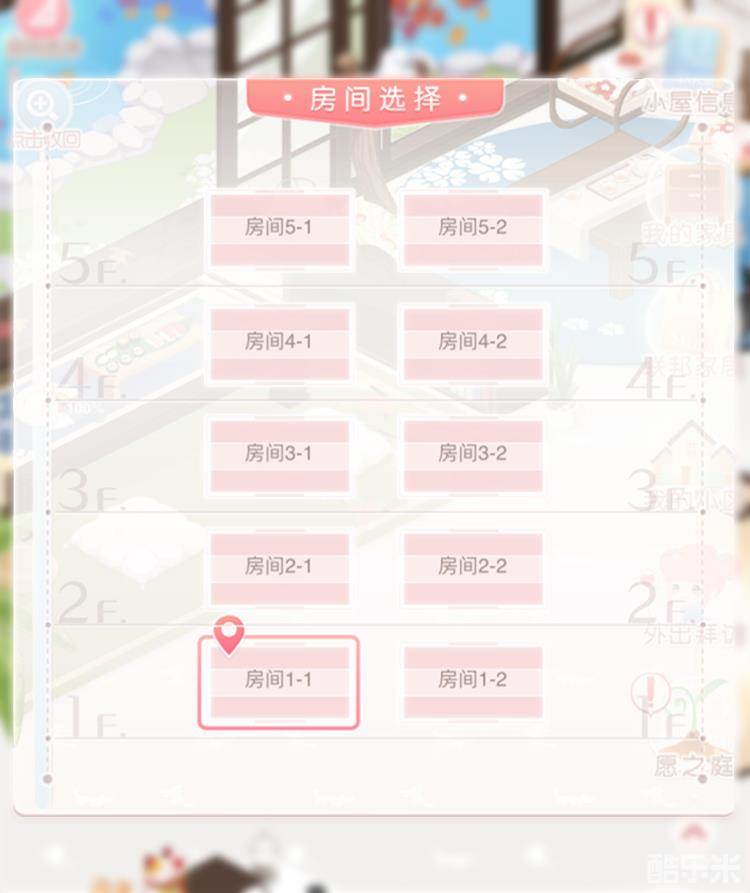Select room 房间5-2

tap(472, 229)
